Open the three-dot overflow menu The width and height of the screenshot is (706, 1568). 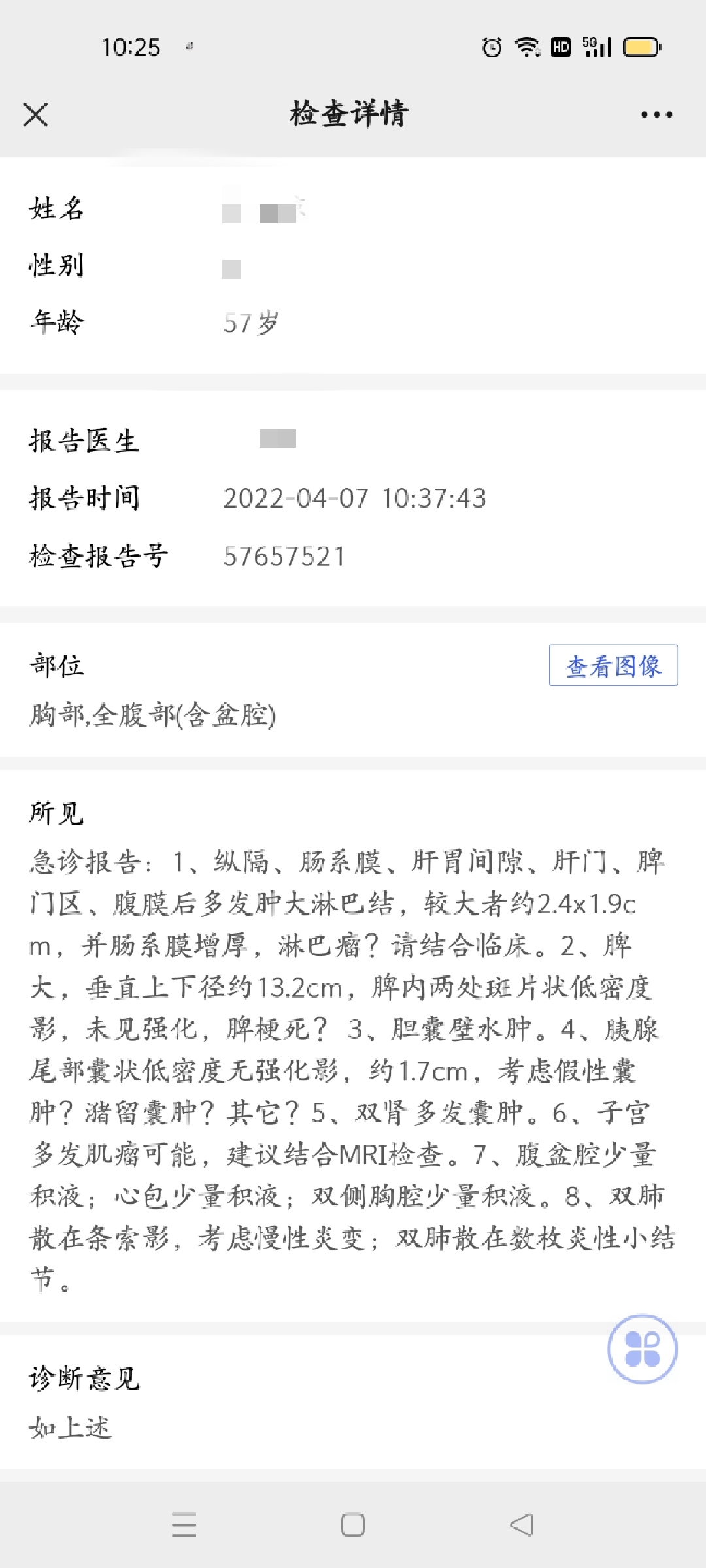(656, 114)
